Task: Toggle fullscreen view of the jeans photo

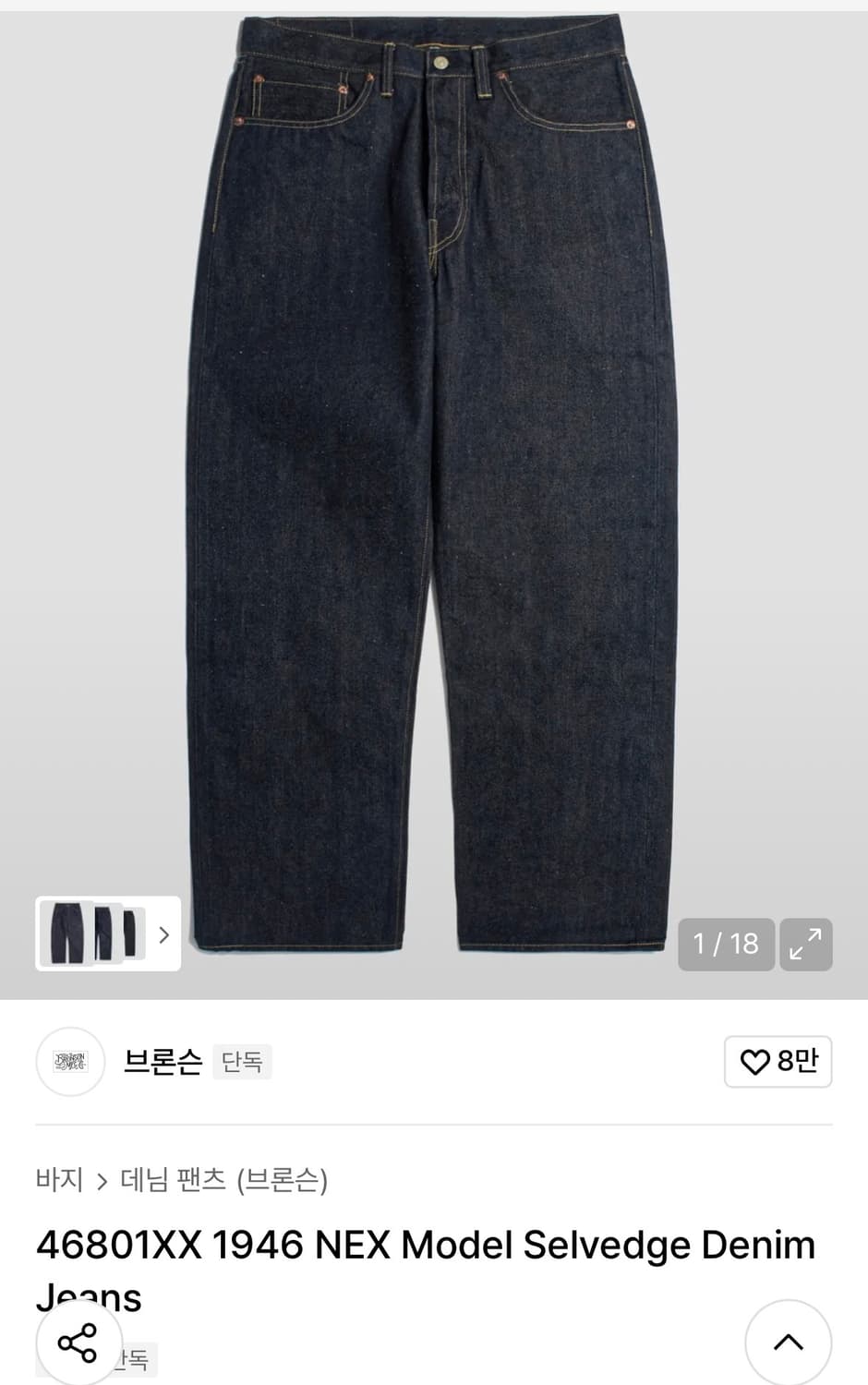Action: coord(807,944)
